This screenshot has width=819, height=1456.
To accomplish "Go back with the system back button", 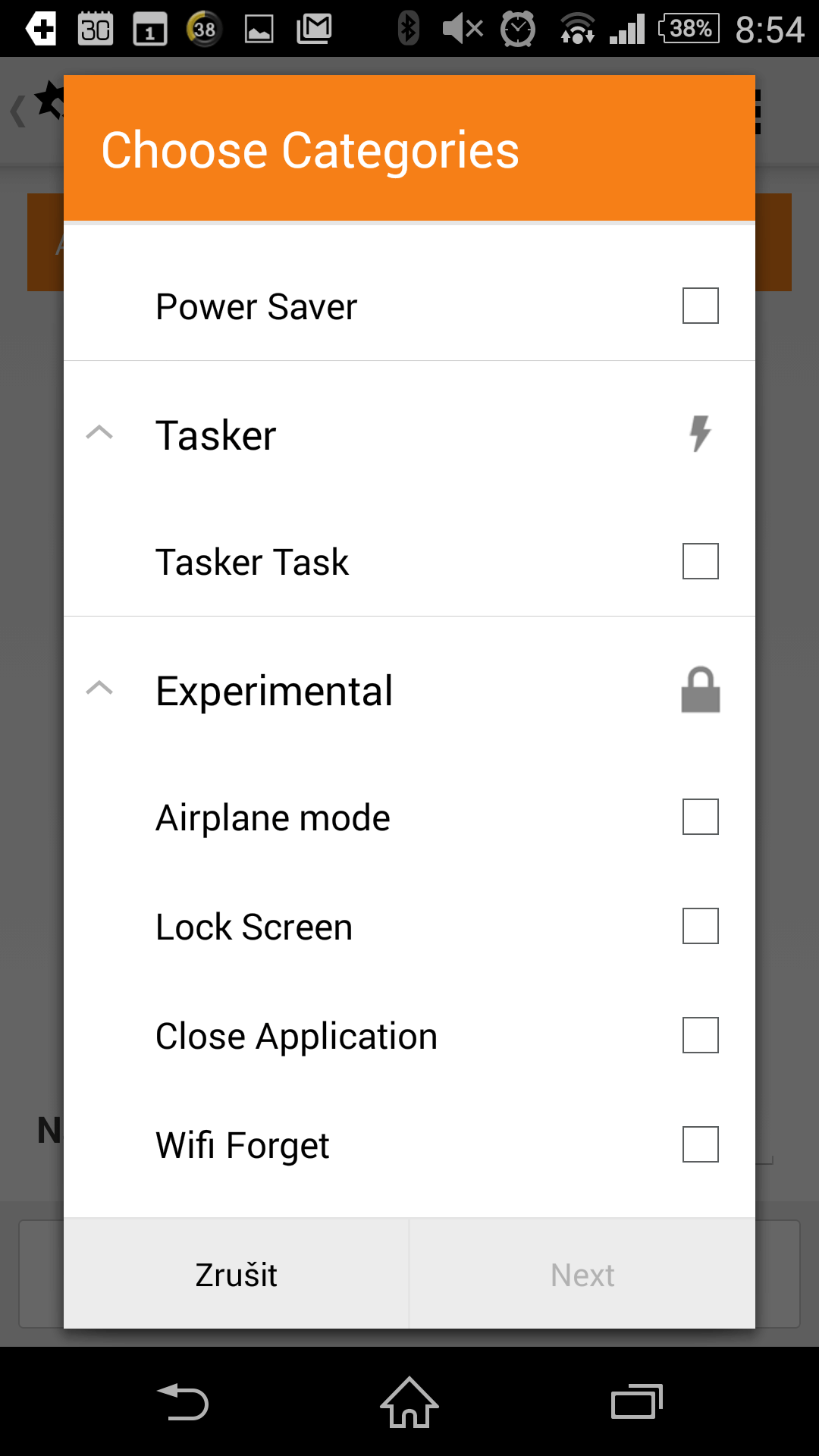I will [x=182, y=1401].
